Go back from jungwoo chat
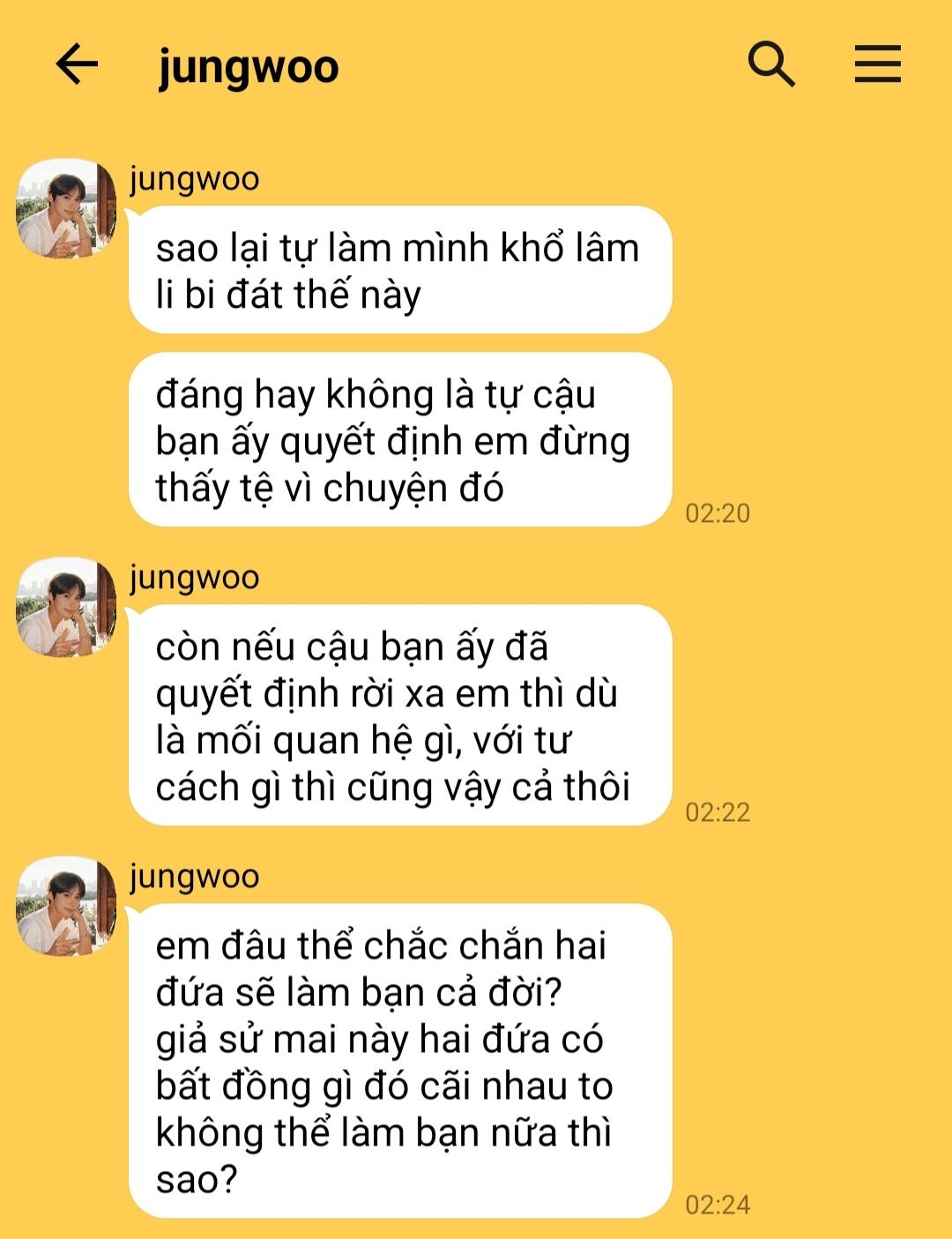 click(77, 65)
